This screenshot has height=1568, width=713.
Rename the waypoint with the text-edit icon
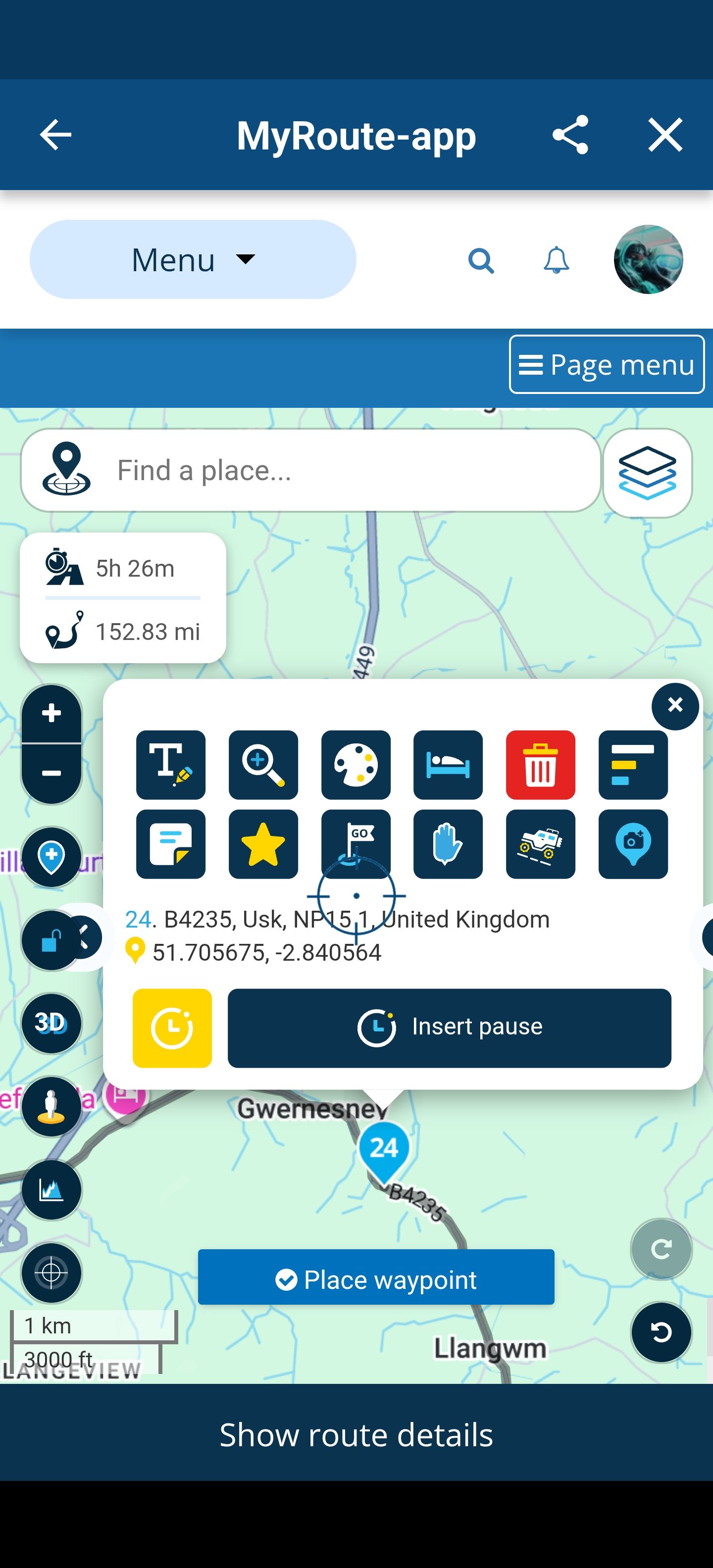coord(170,765)
